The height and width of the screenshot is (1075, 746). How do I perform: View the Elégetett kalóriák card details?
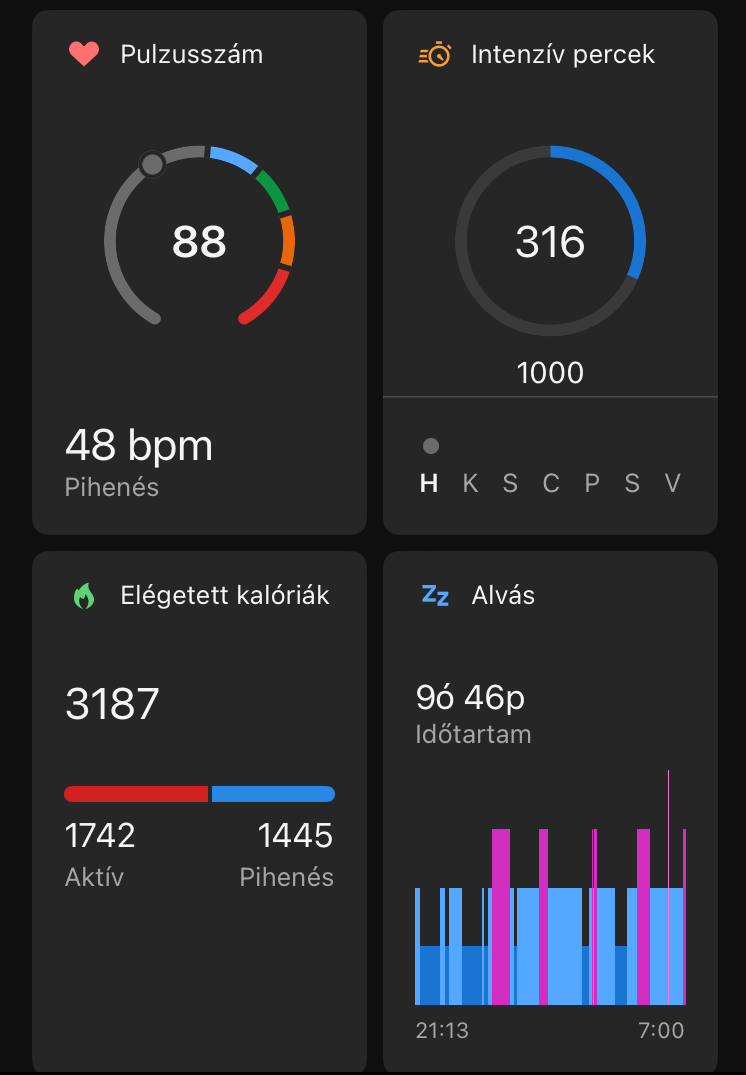point(199,810)
